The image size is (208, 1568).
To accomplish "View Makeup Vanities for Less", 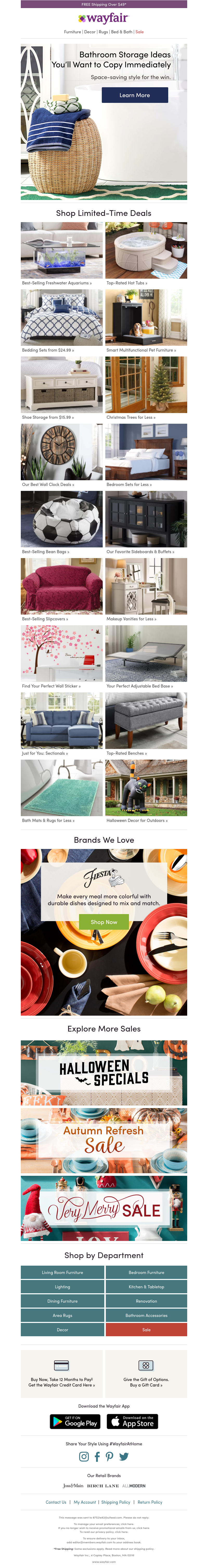I will pos(146,586).
